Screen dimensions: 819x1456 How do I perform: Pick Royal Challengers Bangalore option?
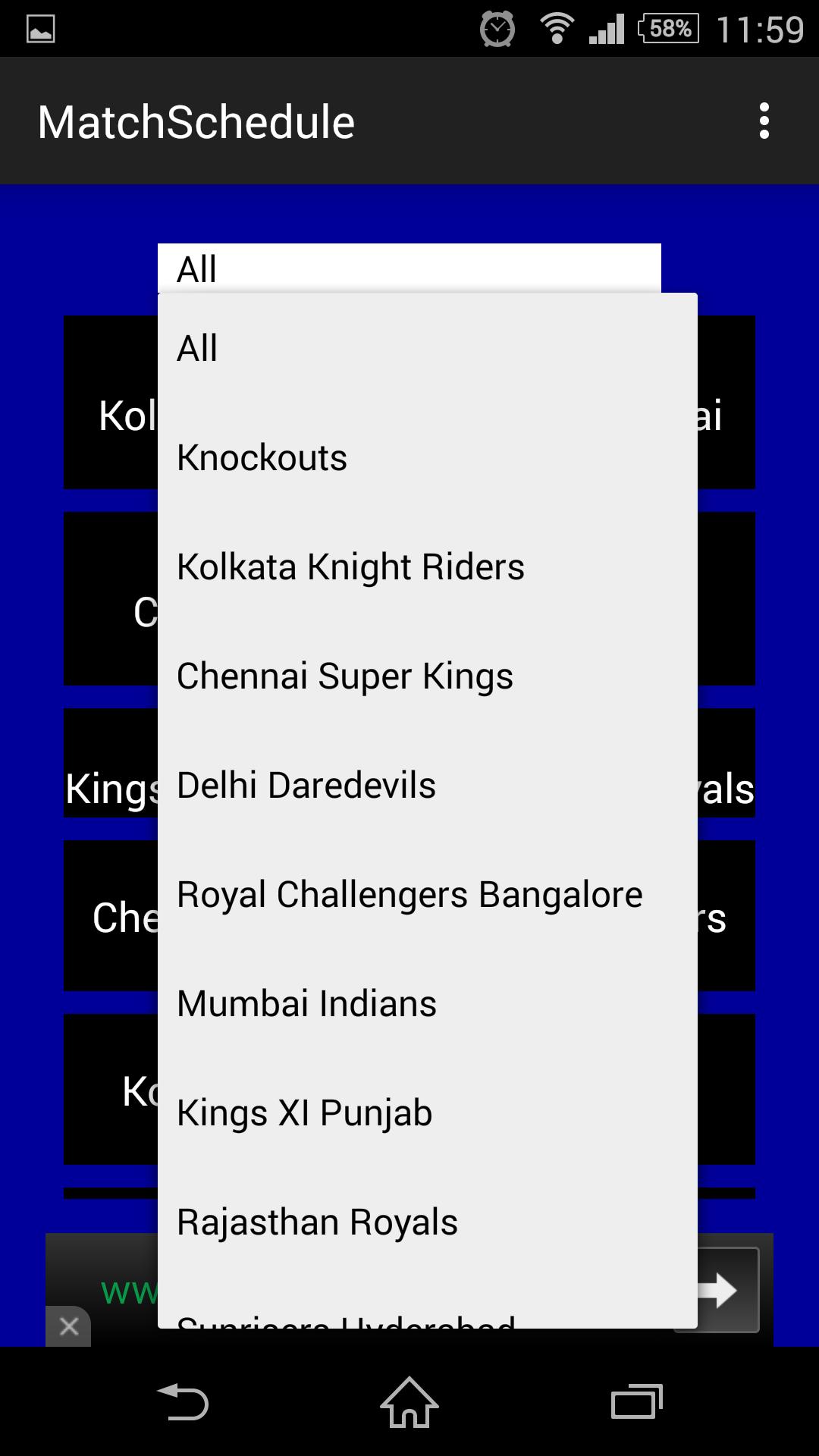click(408, 894)
